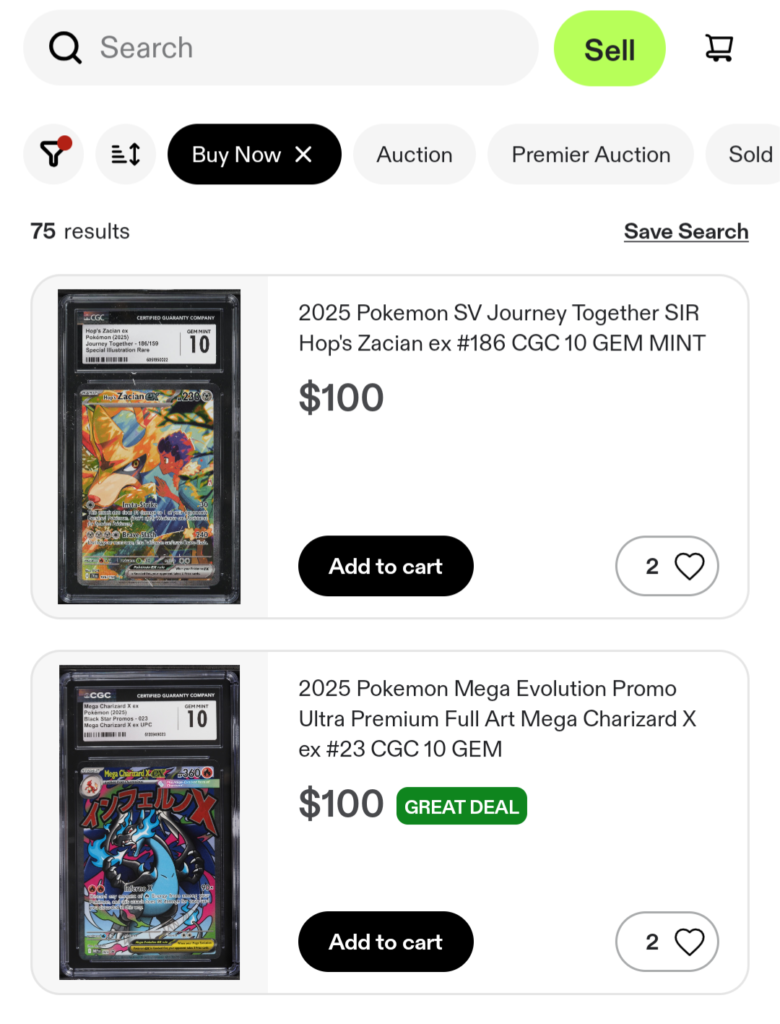The image size is (780, 1024).
Task: Select the Auction filter chip
Action: tap(414, 154)
